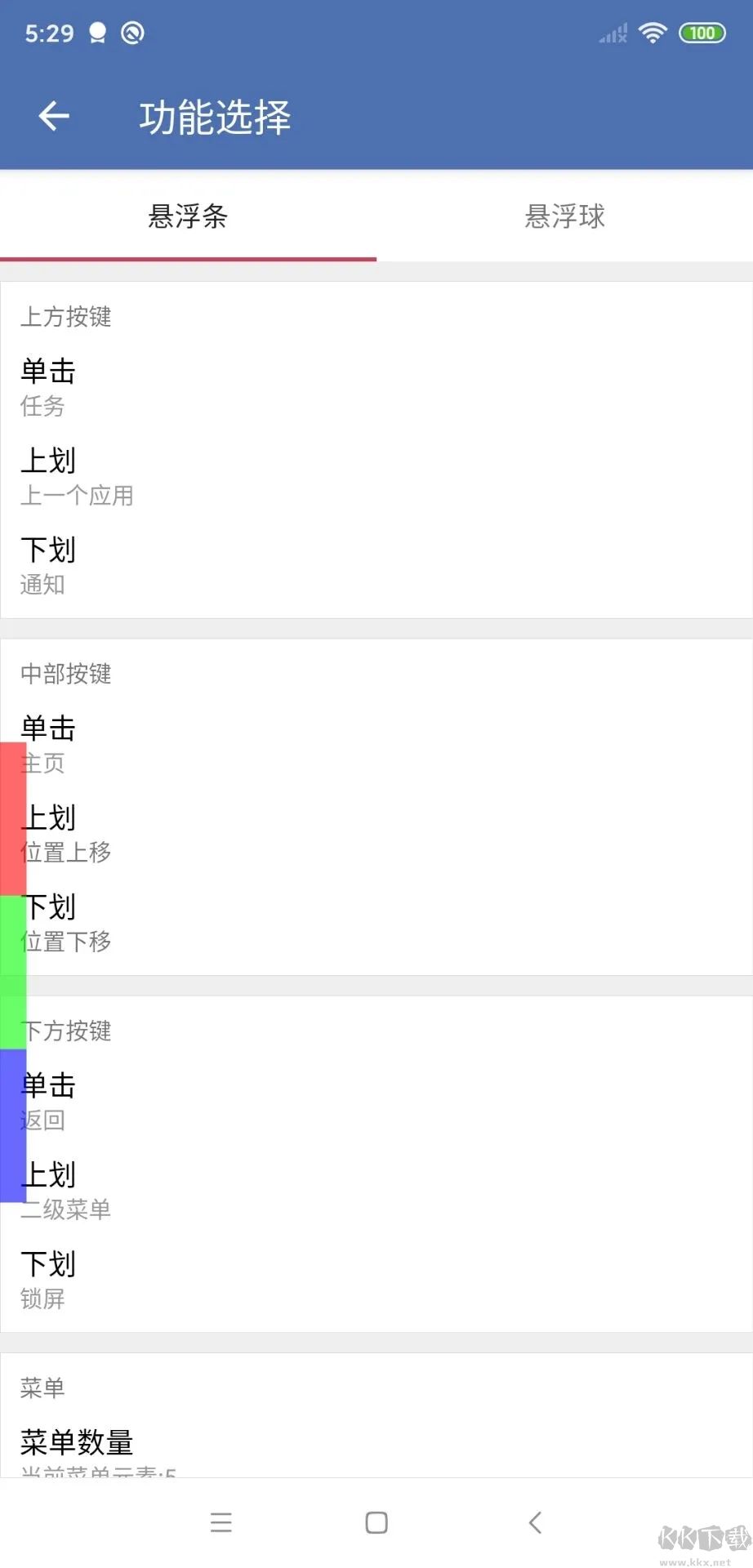The image size is (753, 1568).
Task: Go back using the app bar arrow
Action: click(x=54, y=116)
